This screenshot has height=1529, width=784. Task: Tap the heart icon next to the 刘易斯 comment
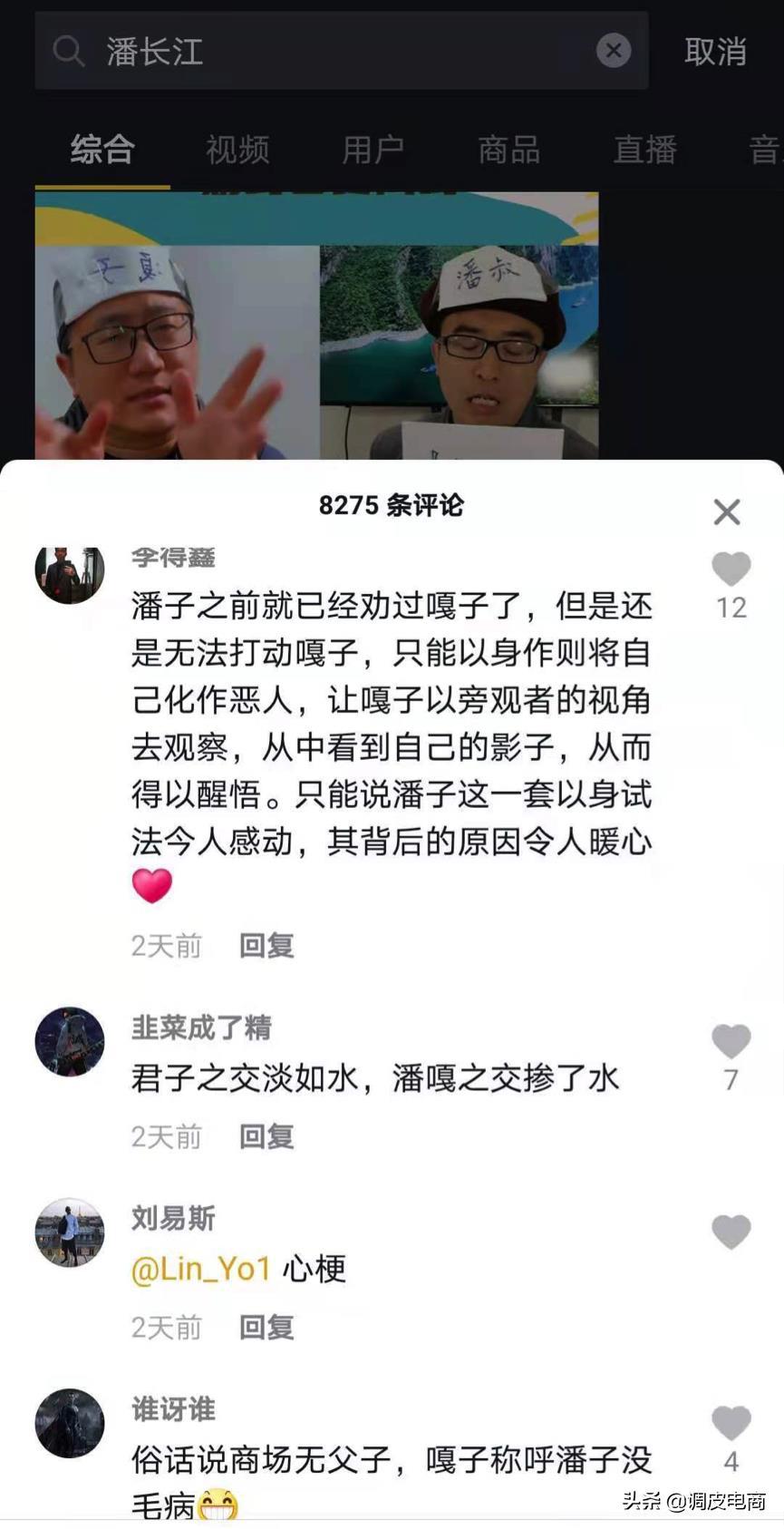(x=731, y=1232)
